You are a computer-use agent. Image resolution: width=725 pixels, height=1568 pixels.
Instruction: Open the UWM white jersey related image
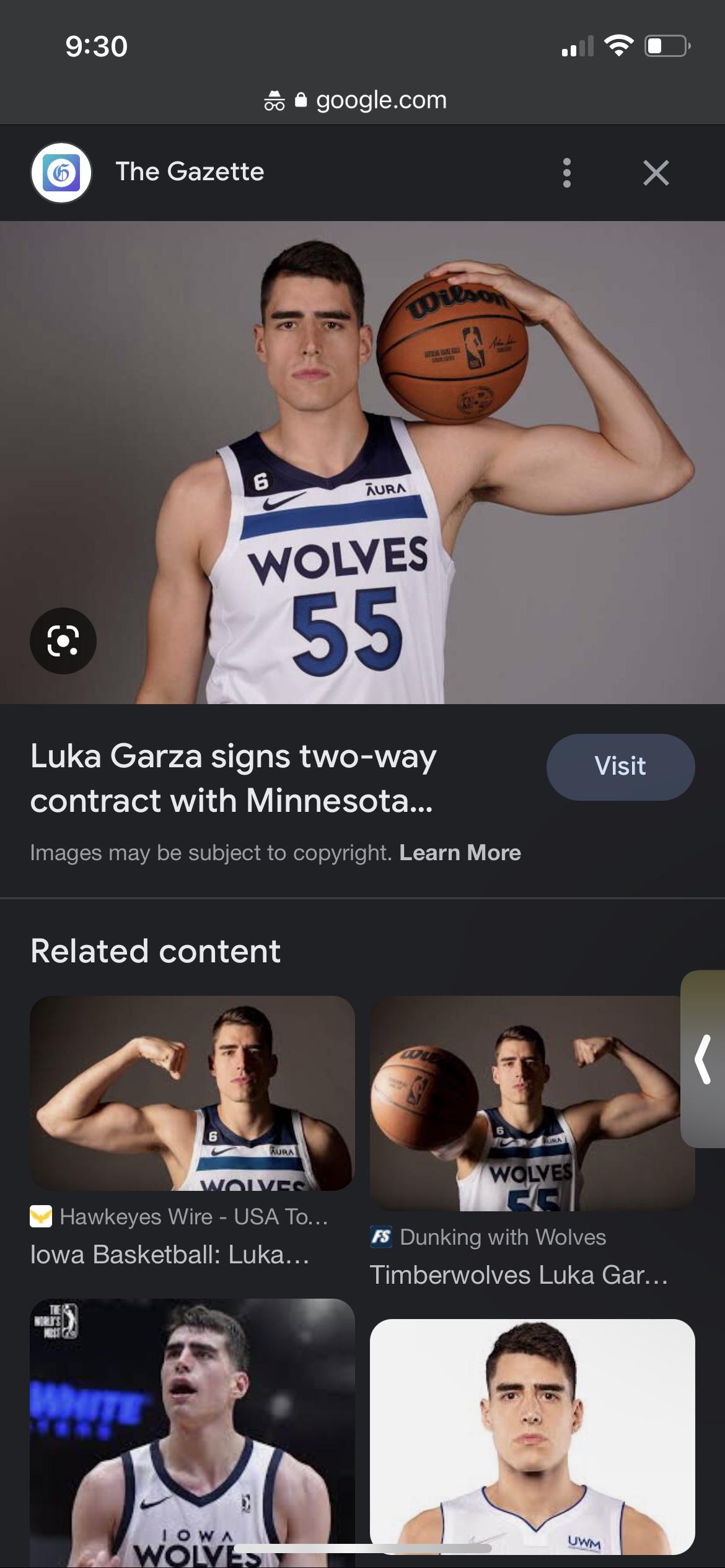532,1437
